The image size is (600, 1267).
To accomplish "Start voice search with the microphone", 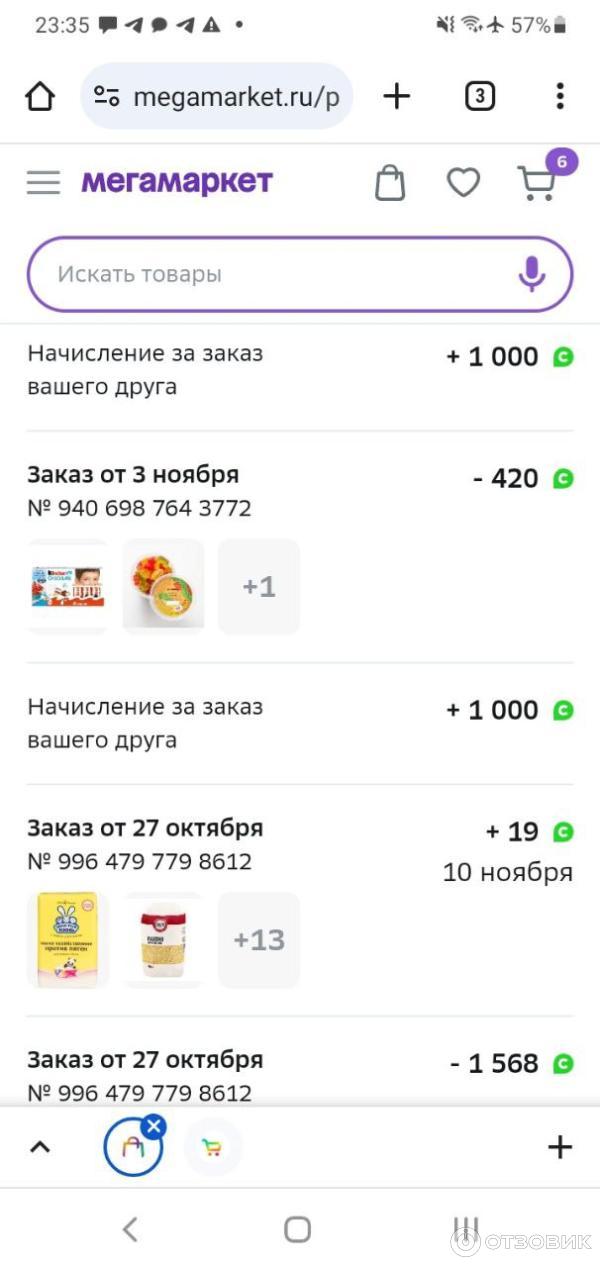I will point(532,274).
